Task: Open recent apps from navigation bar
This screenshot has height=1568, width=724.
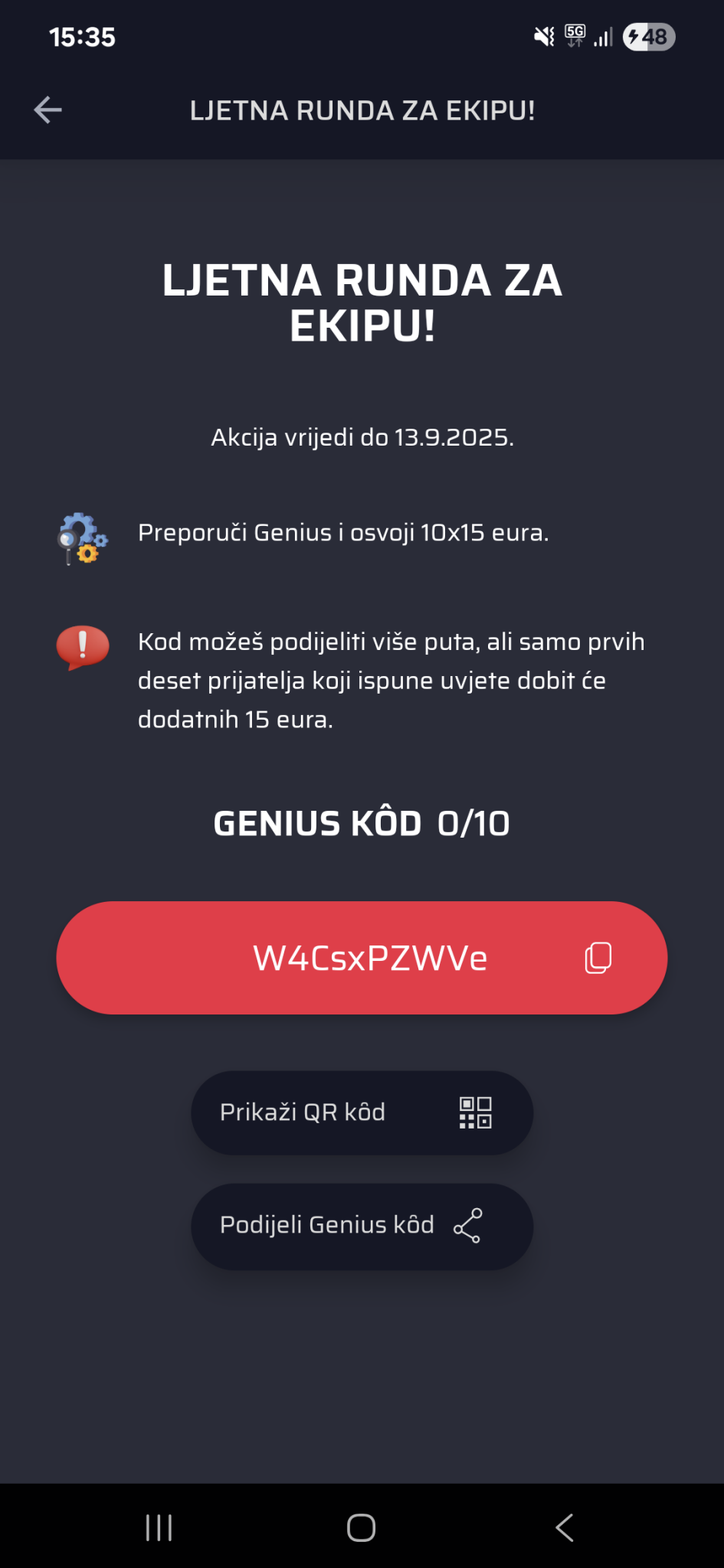Action: 159,1528
